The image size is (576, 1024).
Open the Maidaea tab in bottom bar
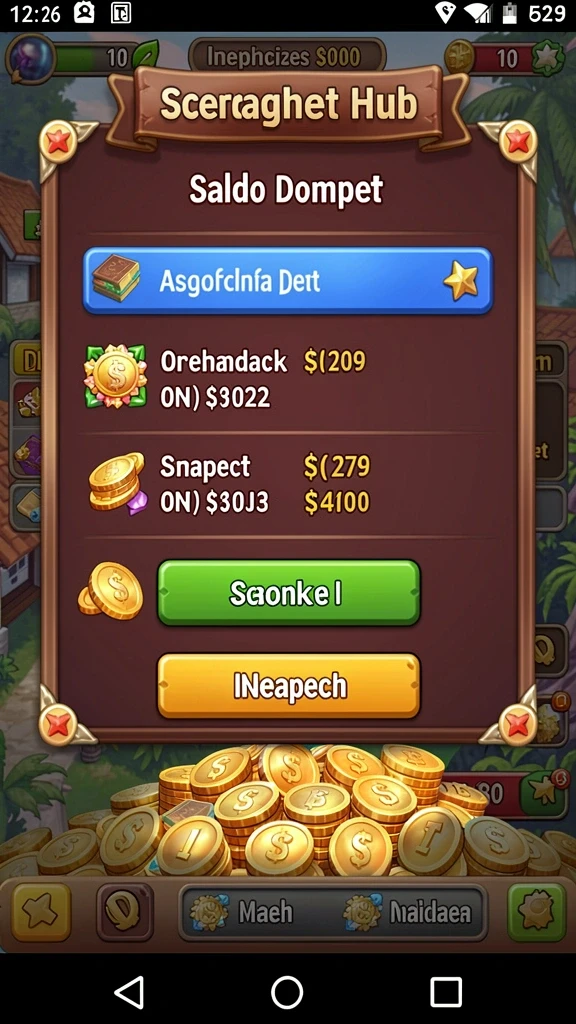pyautogui.click(x=408, y=912)
